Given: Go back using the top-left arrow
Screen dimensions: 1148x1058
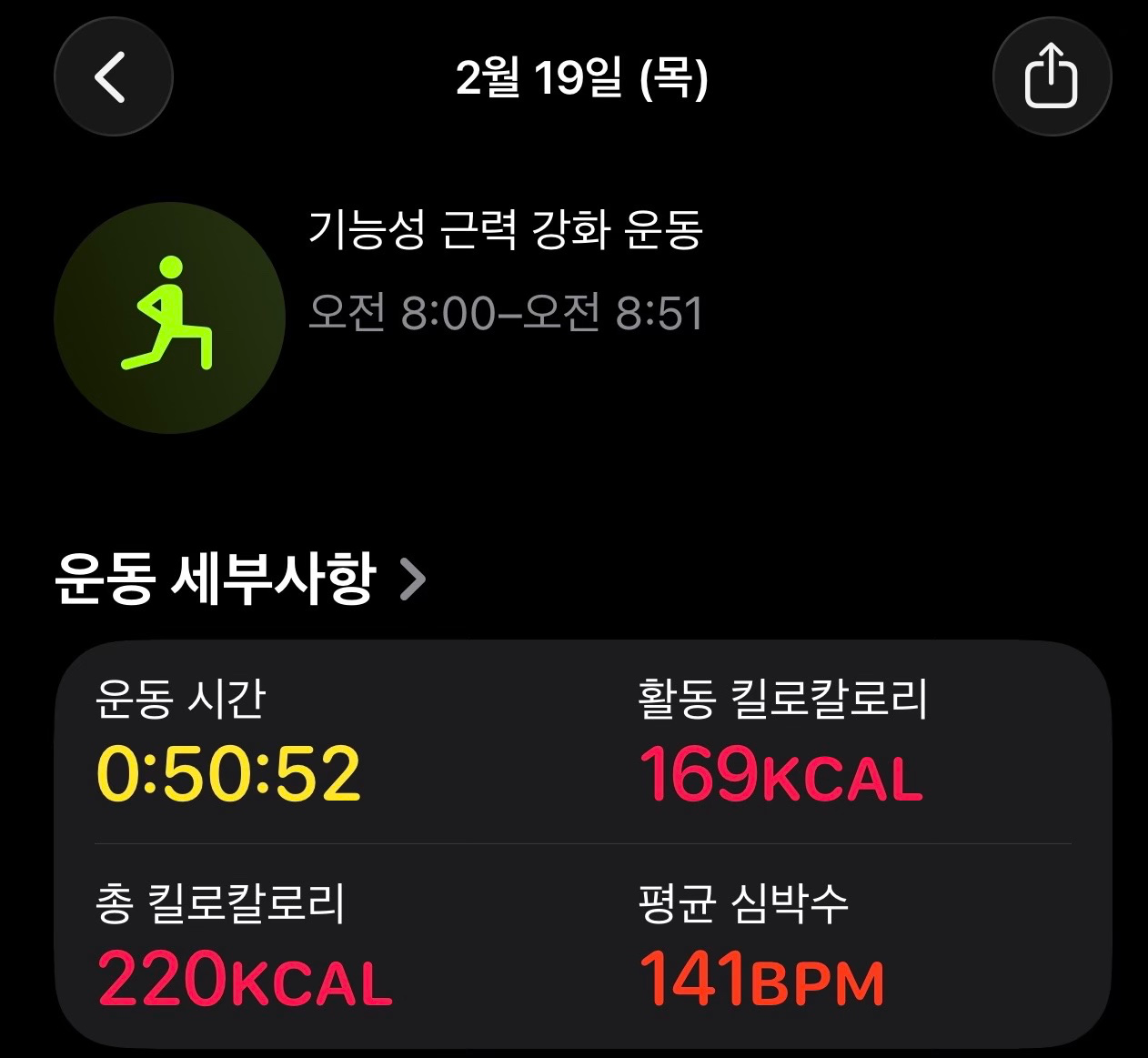Looking at the screenshot, I should click(113, 77).
